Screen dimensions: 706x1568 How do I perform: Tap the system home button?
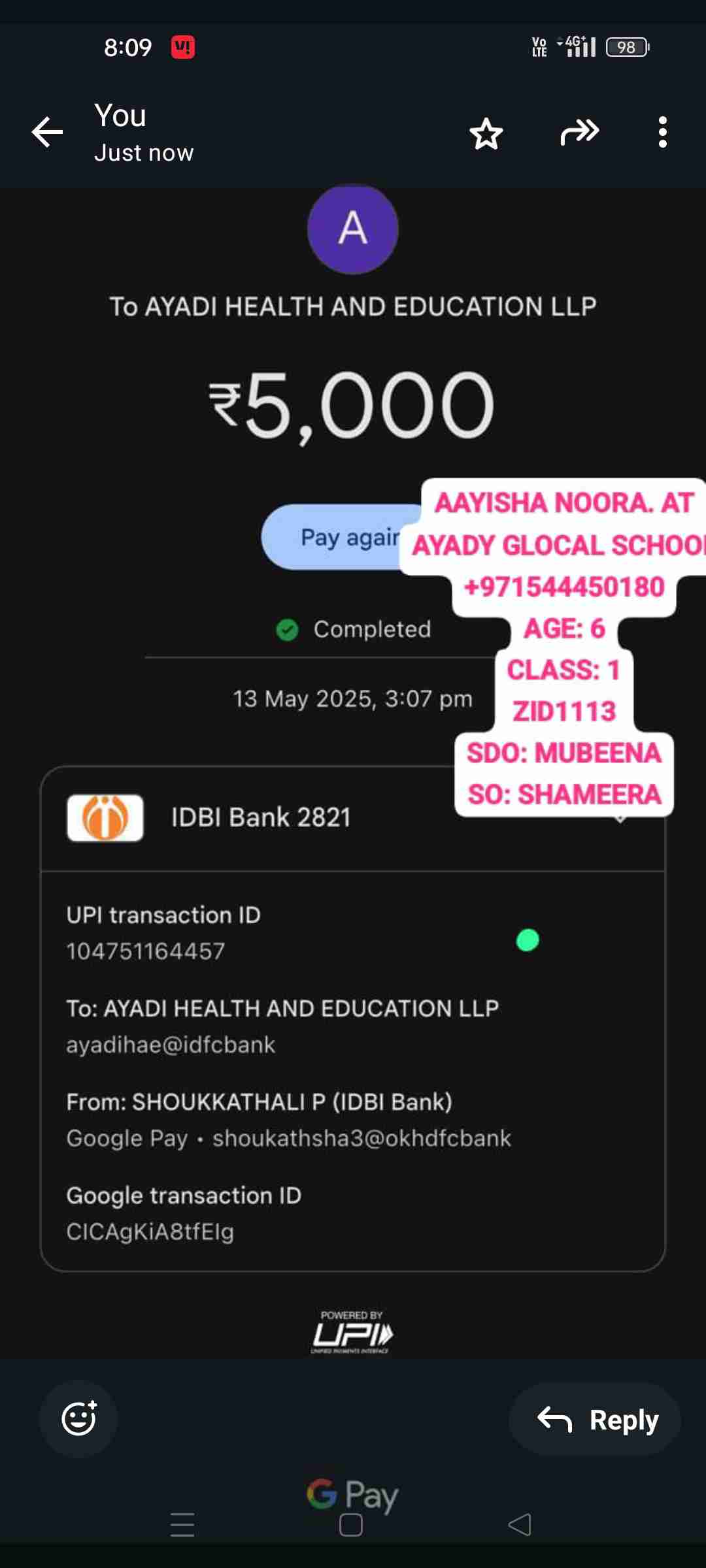(x=351, y=1525)
